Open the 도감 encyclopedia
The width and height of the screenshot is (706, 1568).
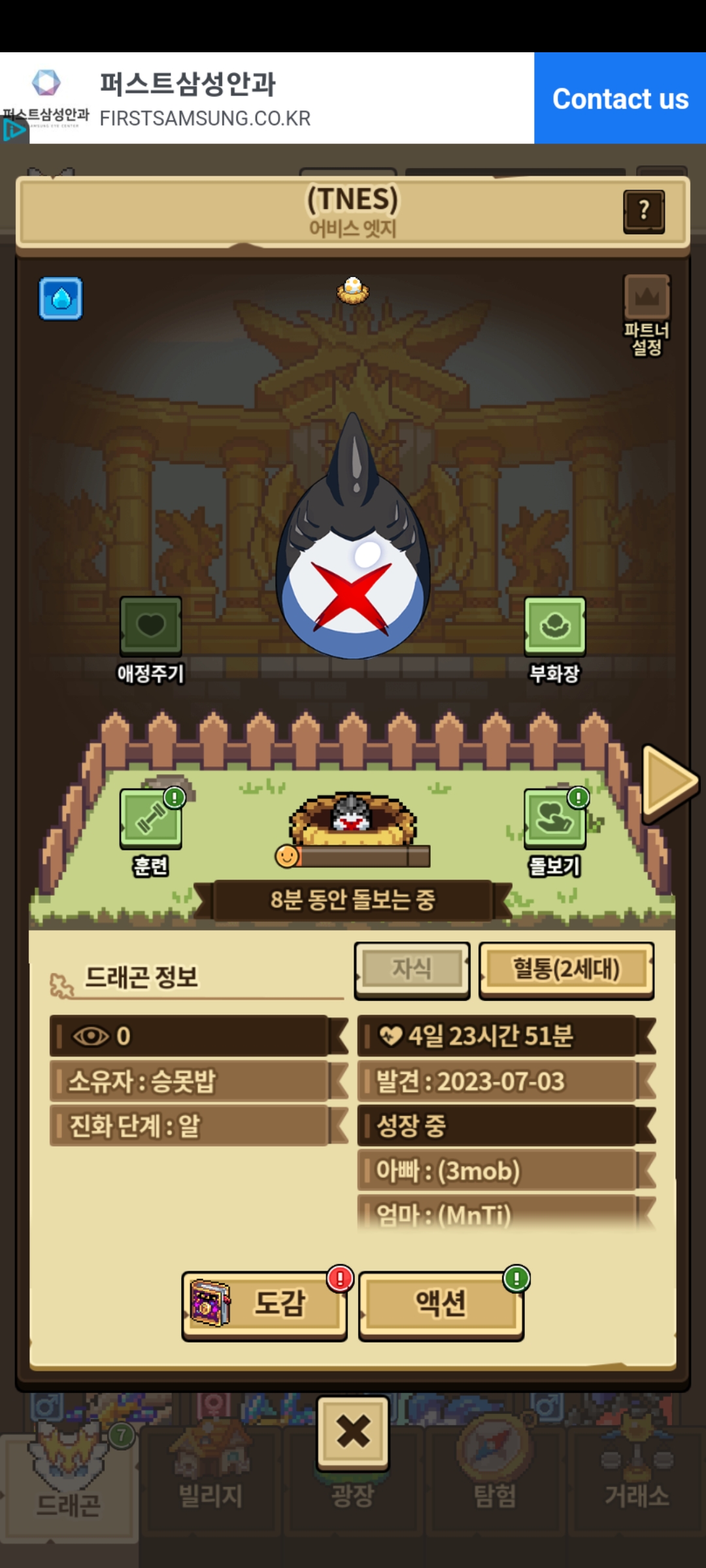click(264, 1303)
